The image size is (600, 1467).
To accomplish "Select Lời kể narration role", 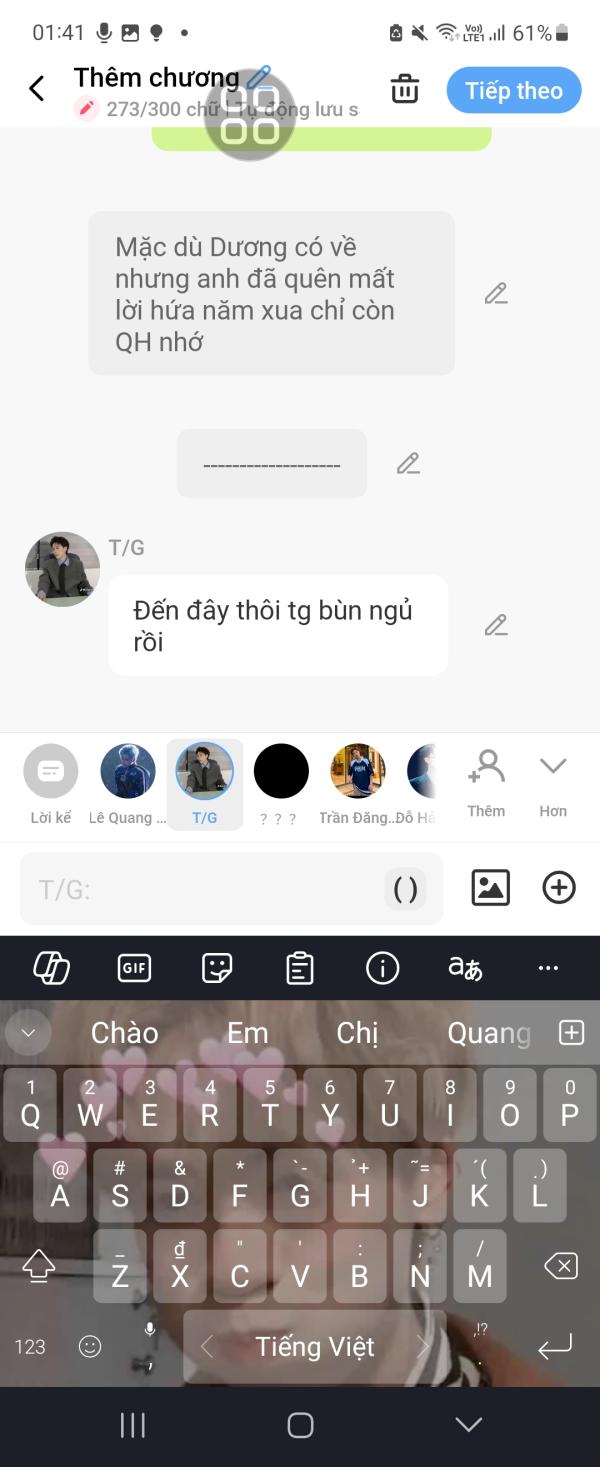I will coord(50,784).
